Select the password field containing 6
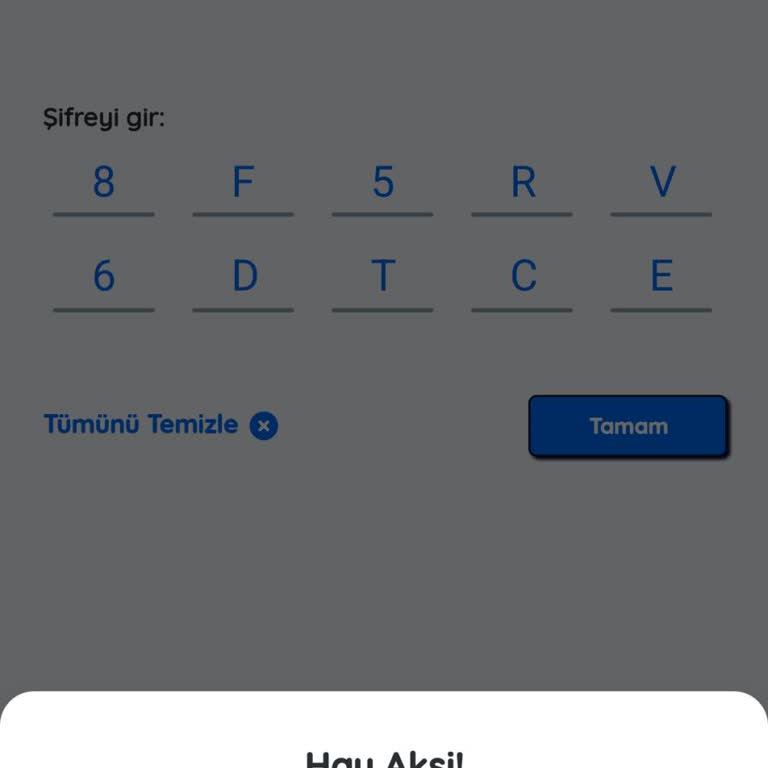 pos(103,277)
